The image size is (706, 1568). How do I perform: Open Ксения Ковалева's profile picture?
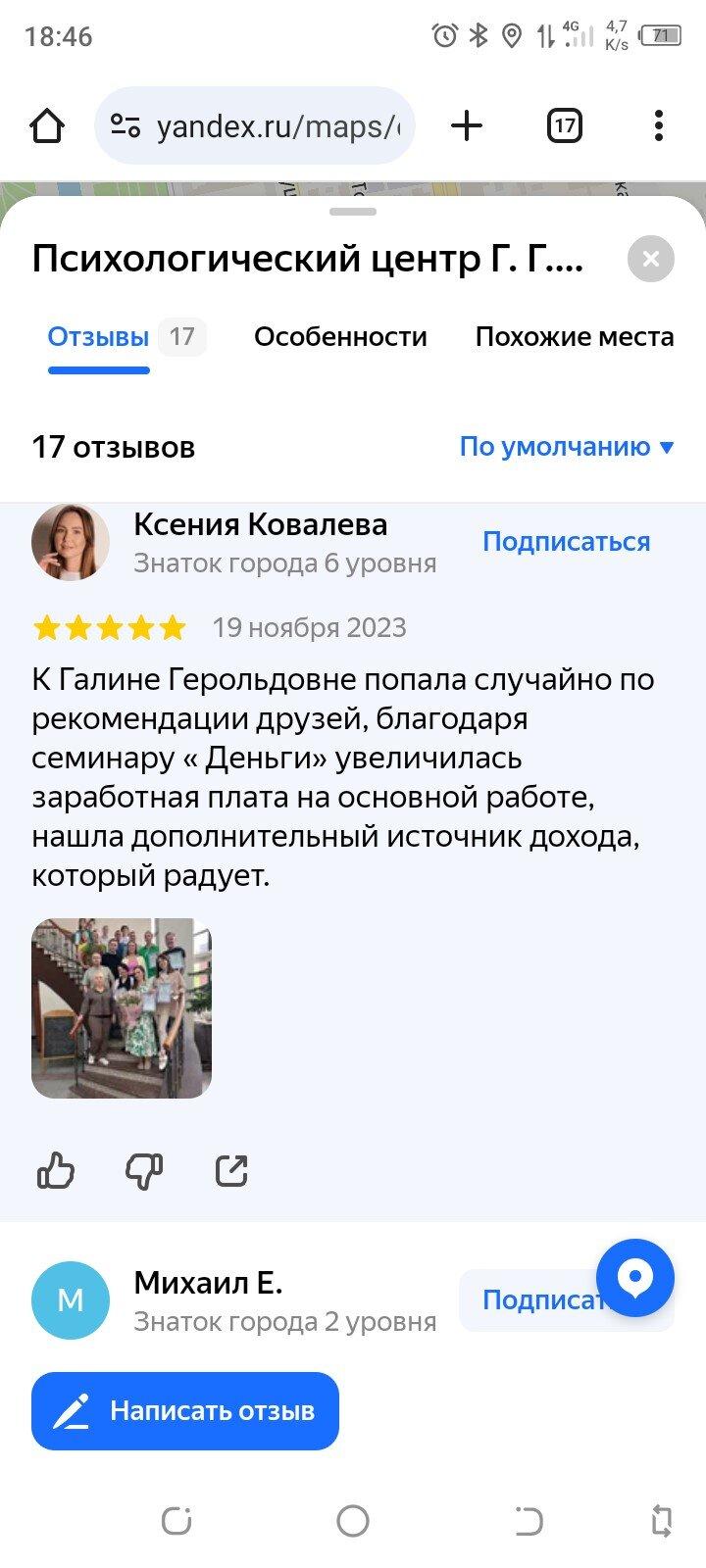pyautogui.click(x=71, y=542)
